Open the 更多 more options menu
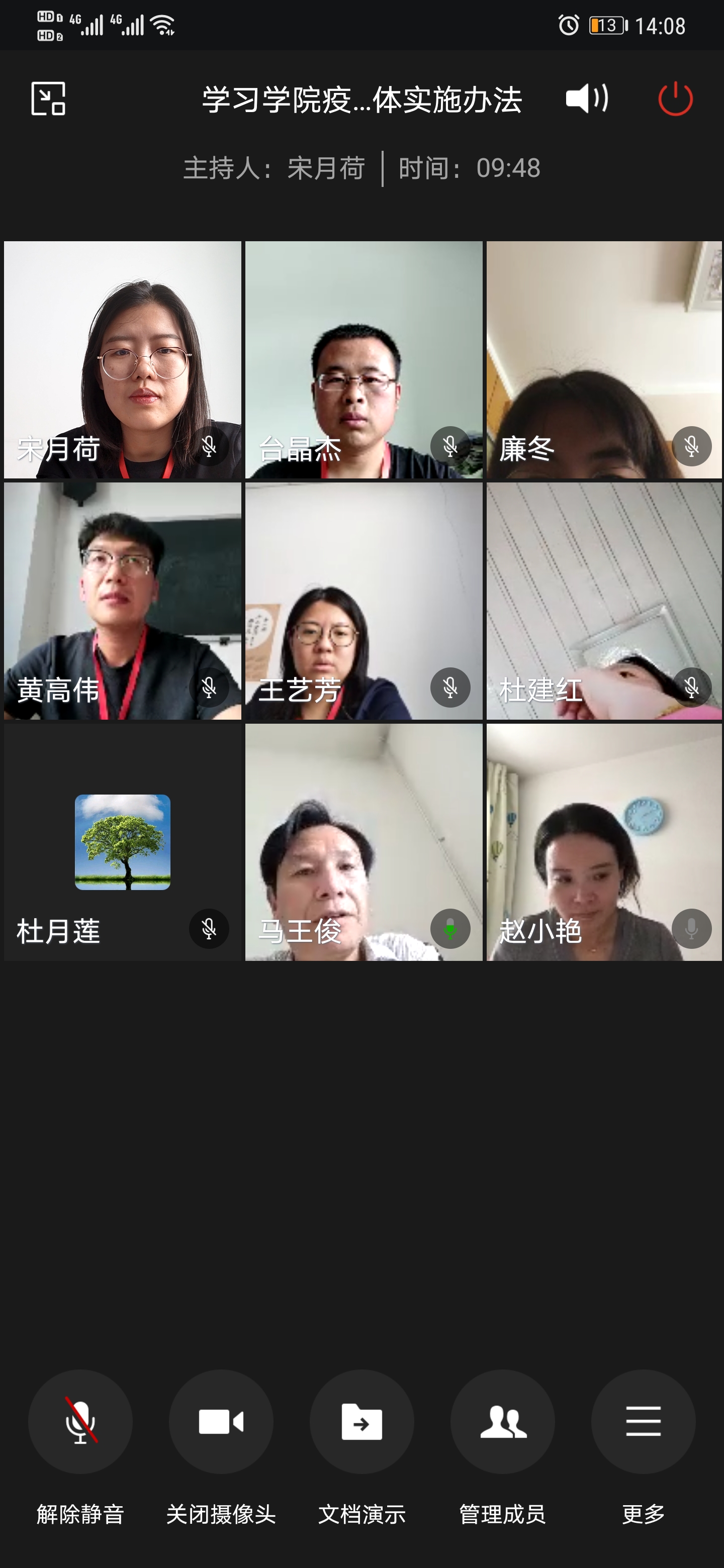The height and width of the screenshot is (1568, 724). (x=643, y=1421)
